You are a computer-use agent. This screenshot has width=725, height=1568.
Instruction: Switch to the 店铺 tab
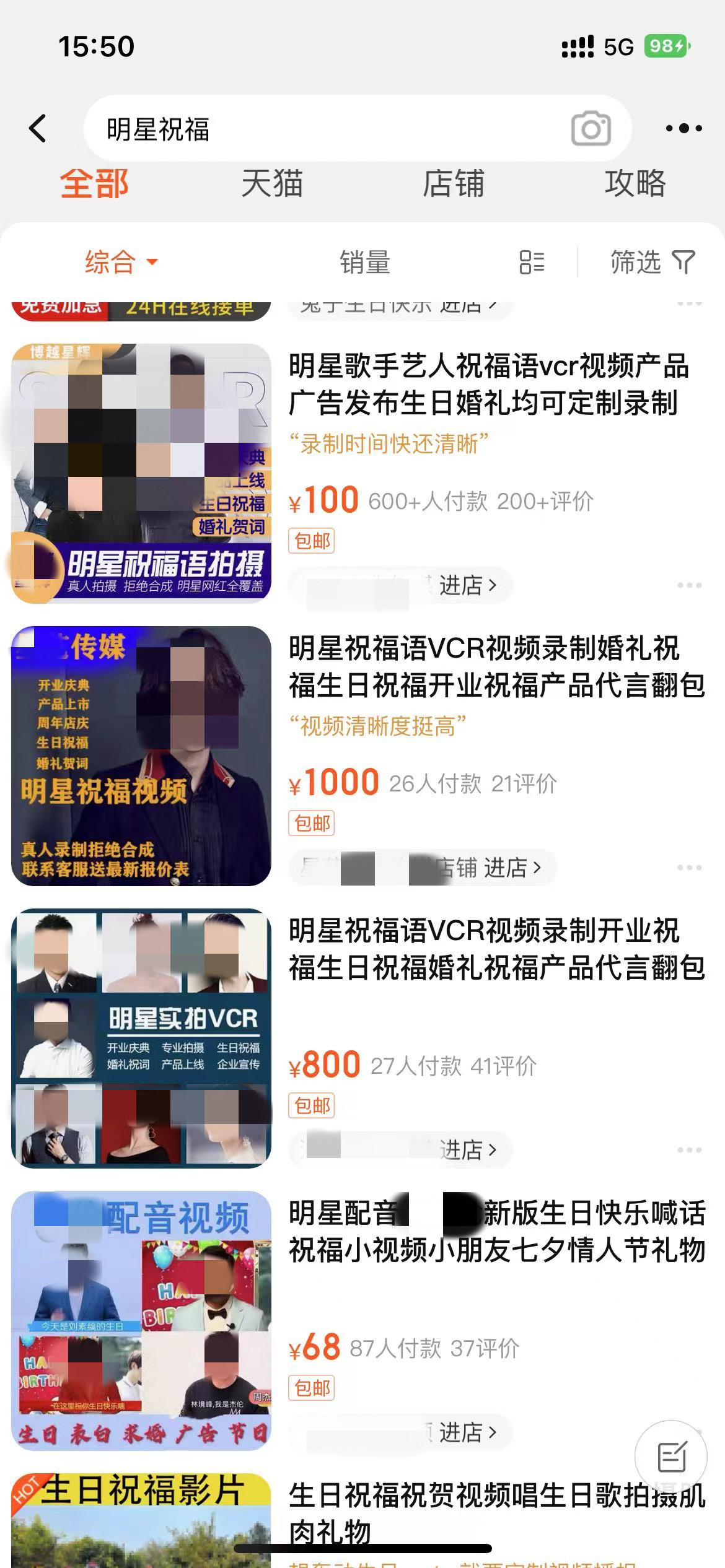tap(453, 184)
